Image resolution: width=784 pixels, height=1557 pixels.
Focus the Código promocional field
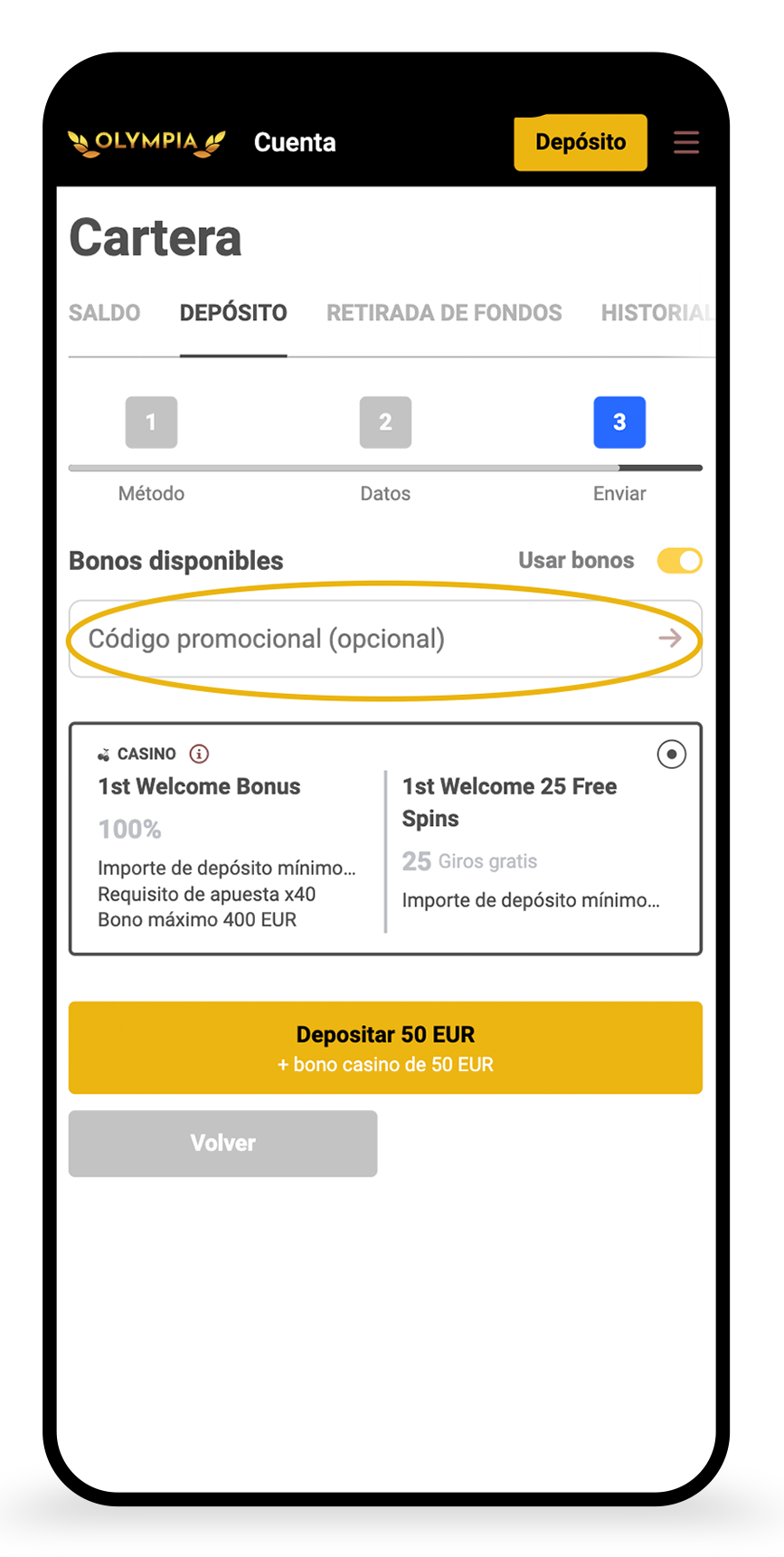point(362,639)
